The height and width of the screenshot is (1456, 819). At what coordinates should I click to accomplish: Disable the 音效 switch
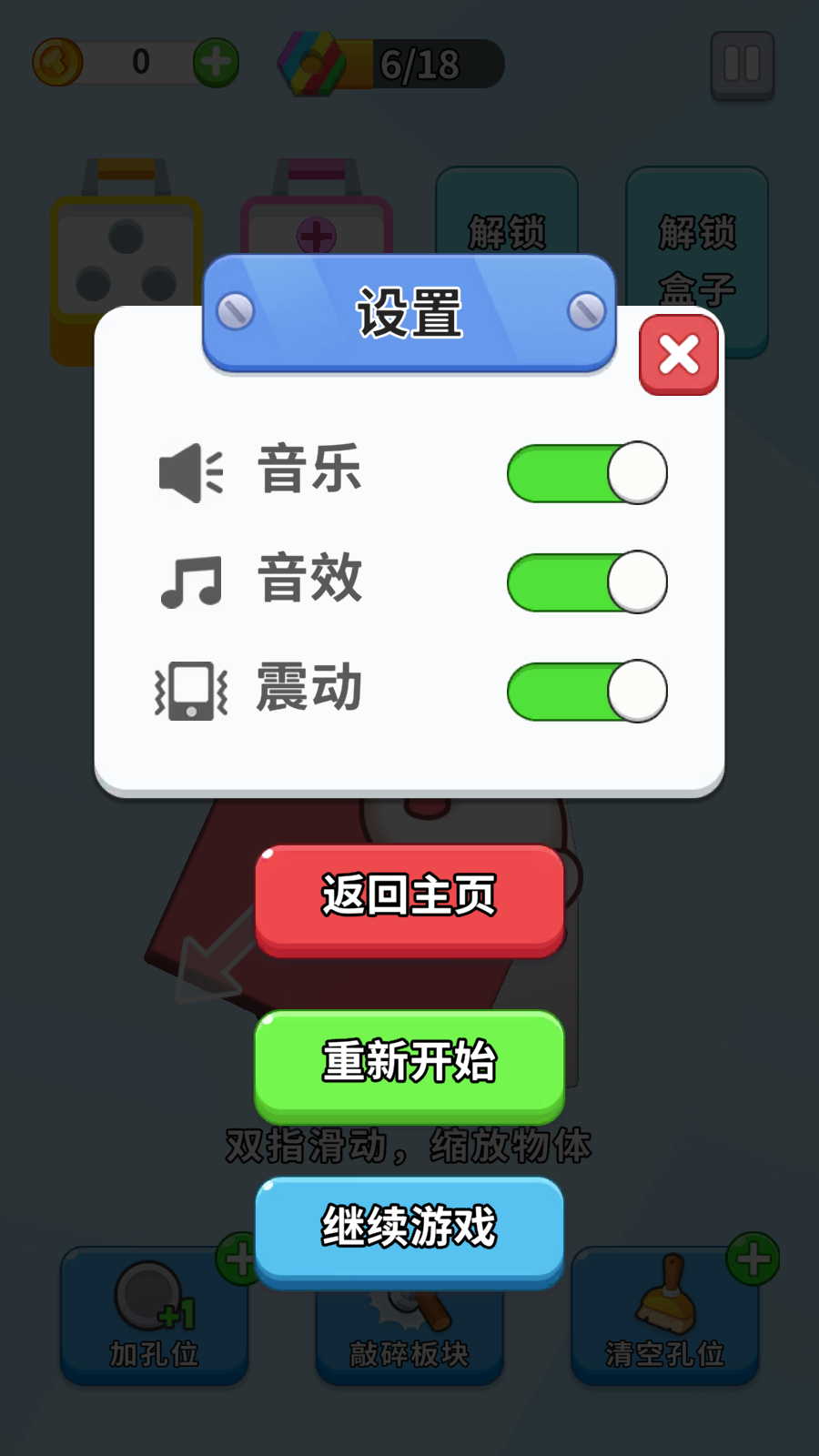(587, 582)
